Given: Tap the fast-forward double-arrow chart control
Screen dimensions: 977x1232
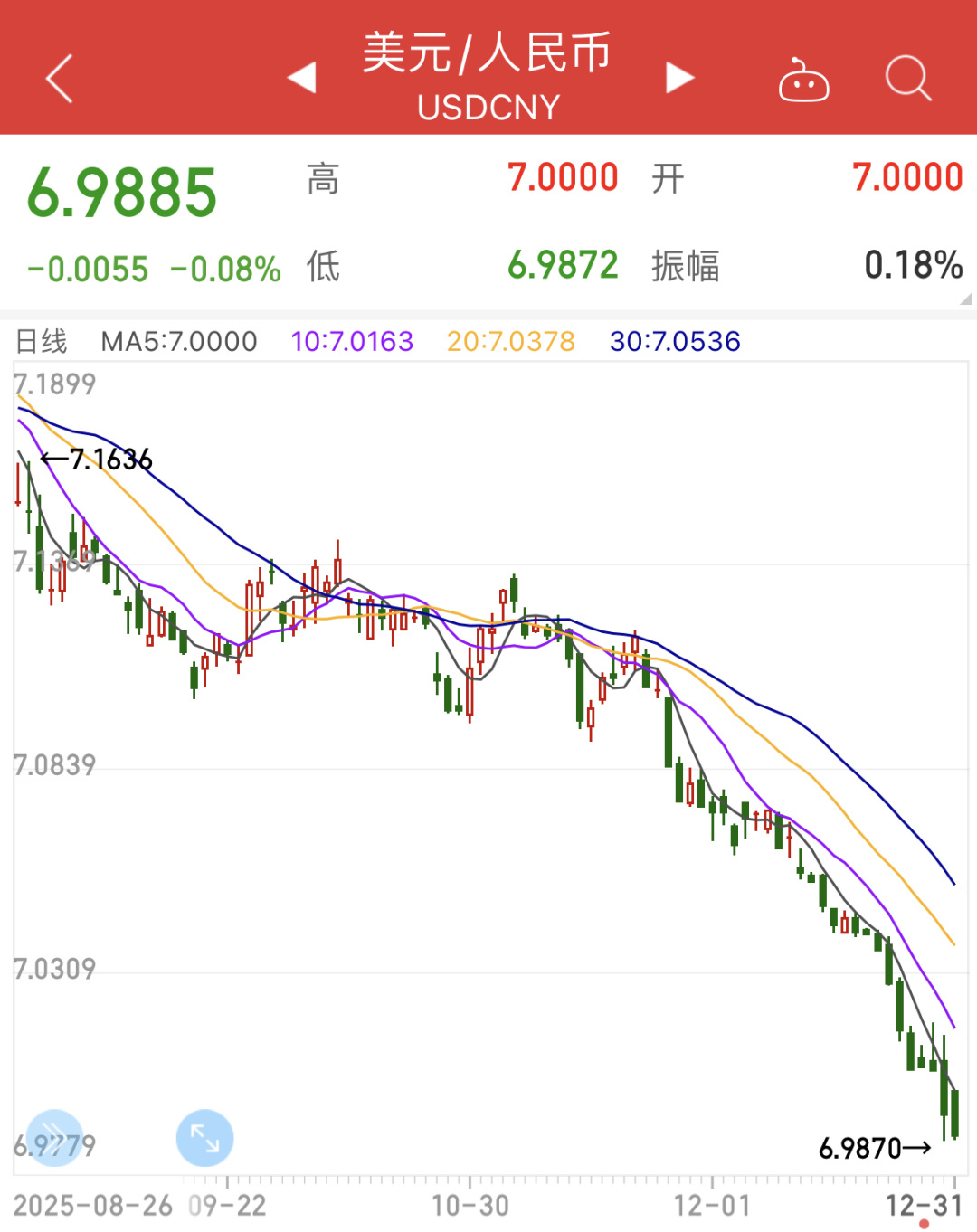Looking at the screenshot, I should click(56, 1137).
